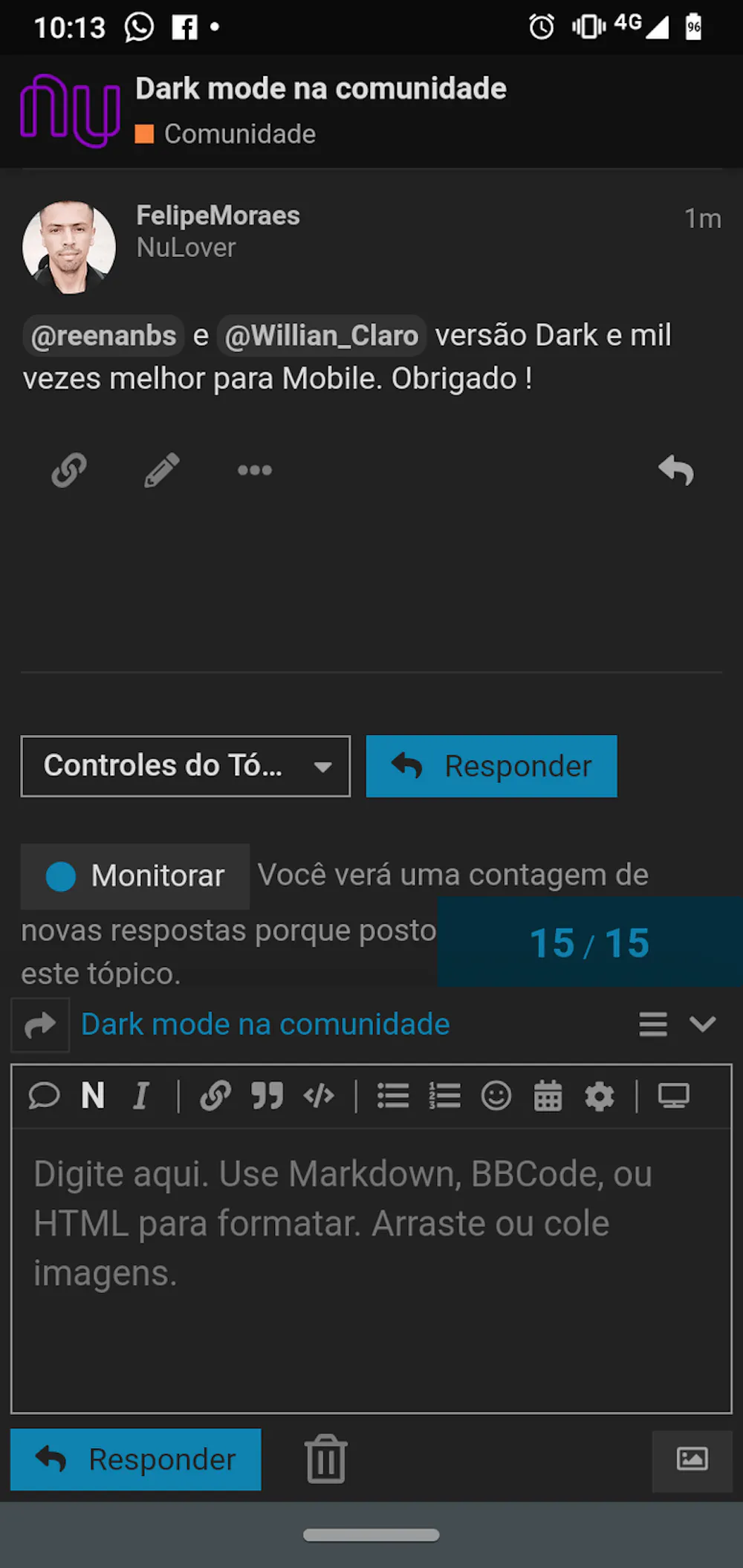Open the composer's reply options arrow button
Screen dimensions: 743x1568
click(x=40, y=1025)
